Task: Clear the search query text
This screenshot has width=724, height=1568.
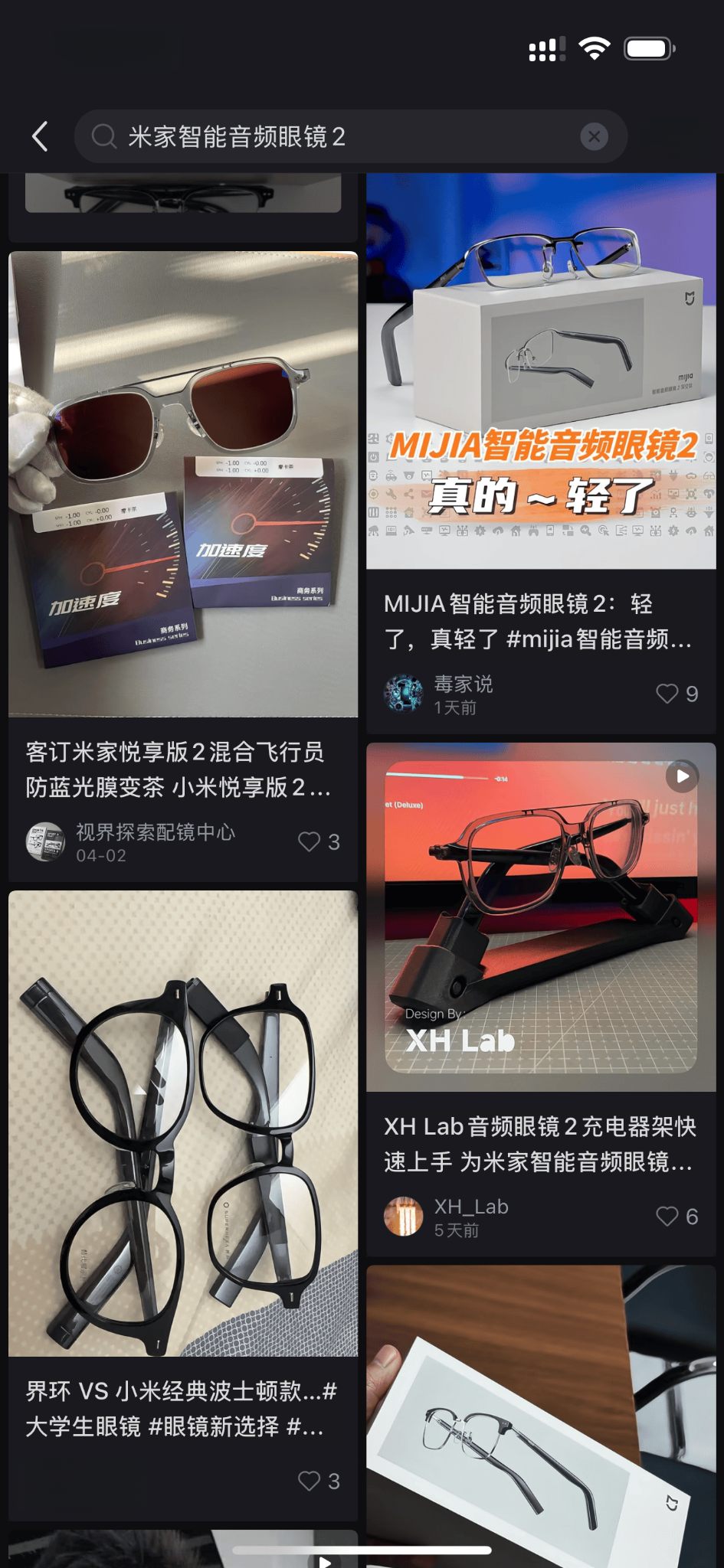Action: click(x=594, y=136)
